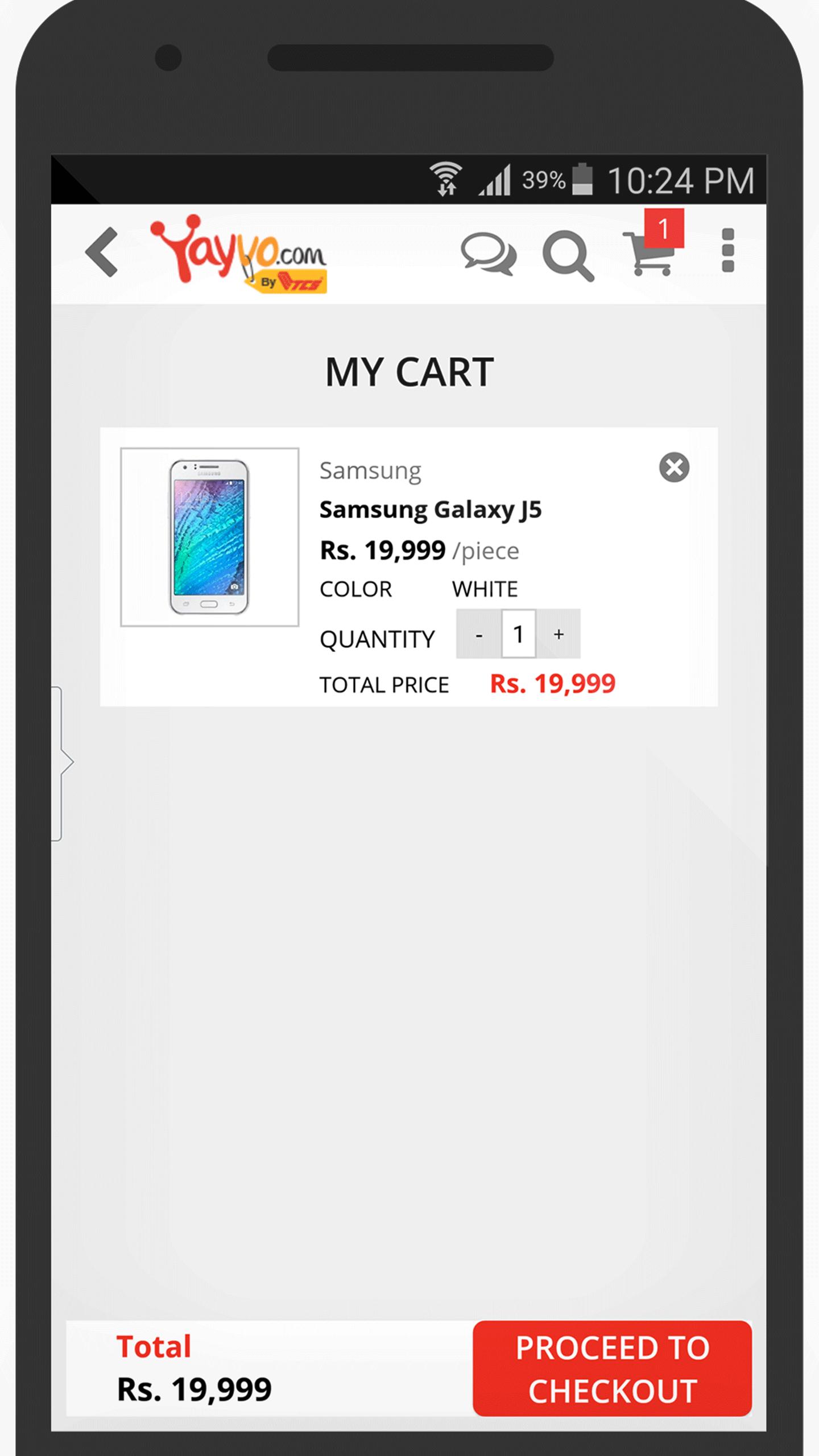
Task: Open the overflow menu
Action: [x=727, y=251]
